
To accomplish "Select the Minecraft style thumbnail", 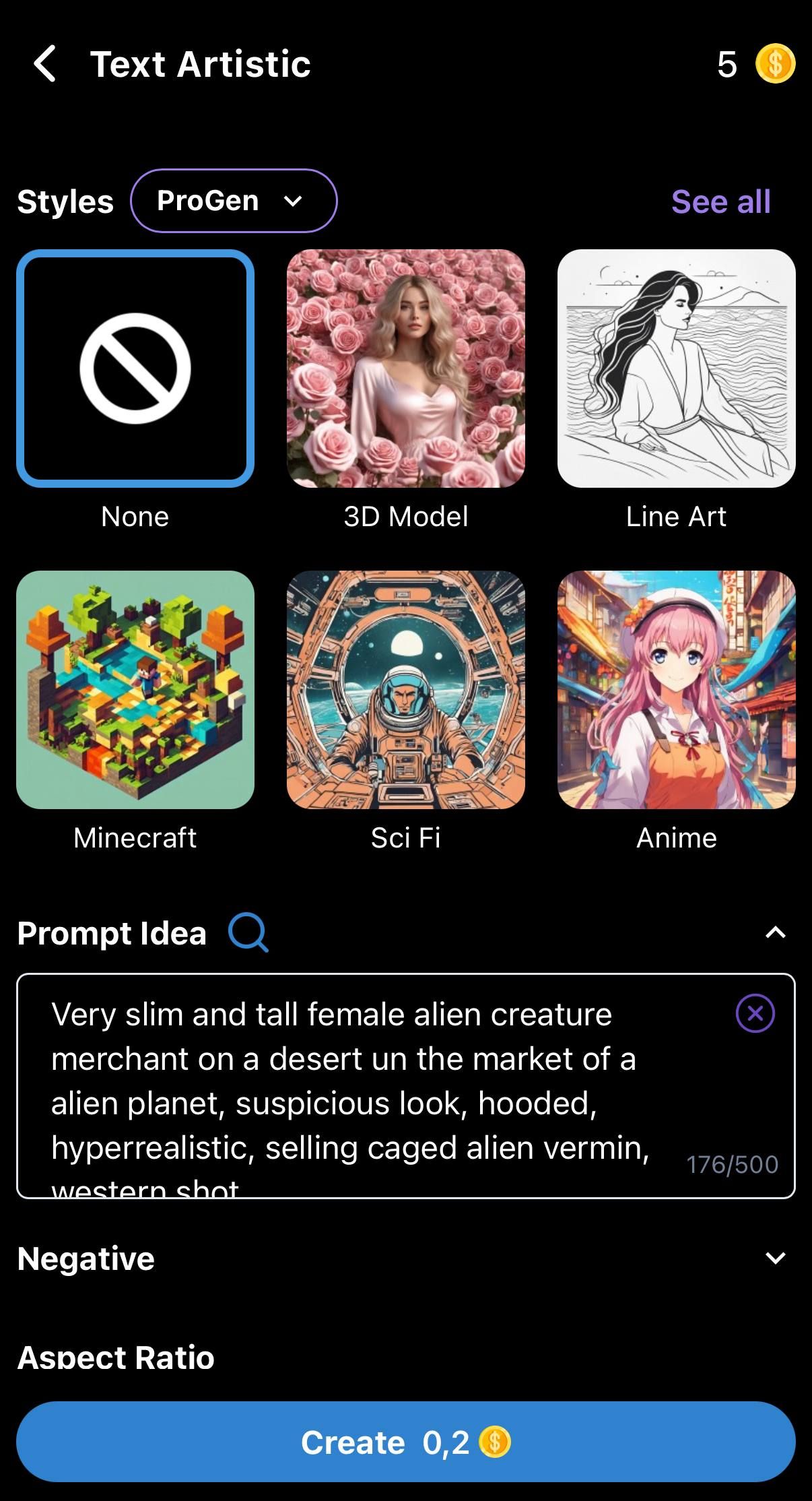I will (x=135, y=690).
